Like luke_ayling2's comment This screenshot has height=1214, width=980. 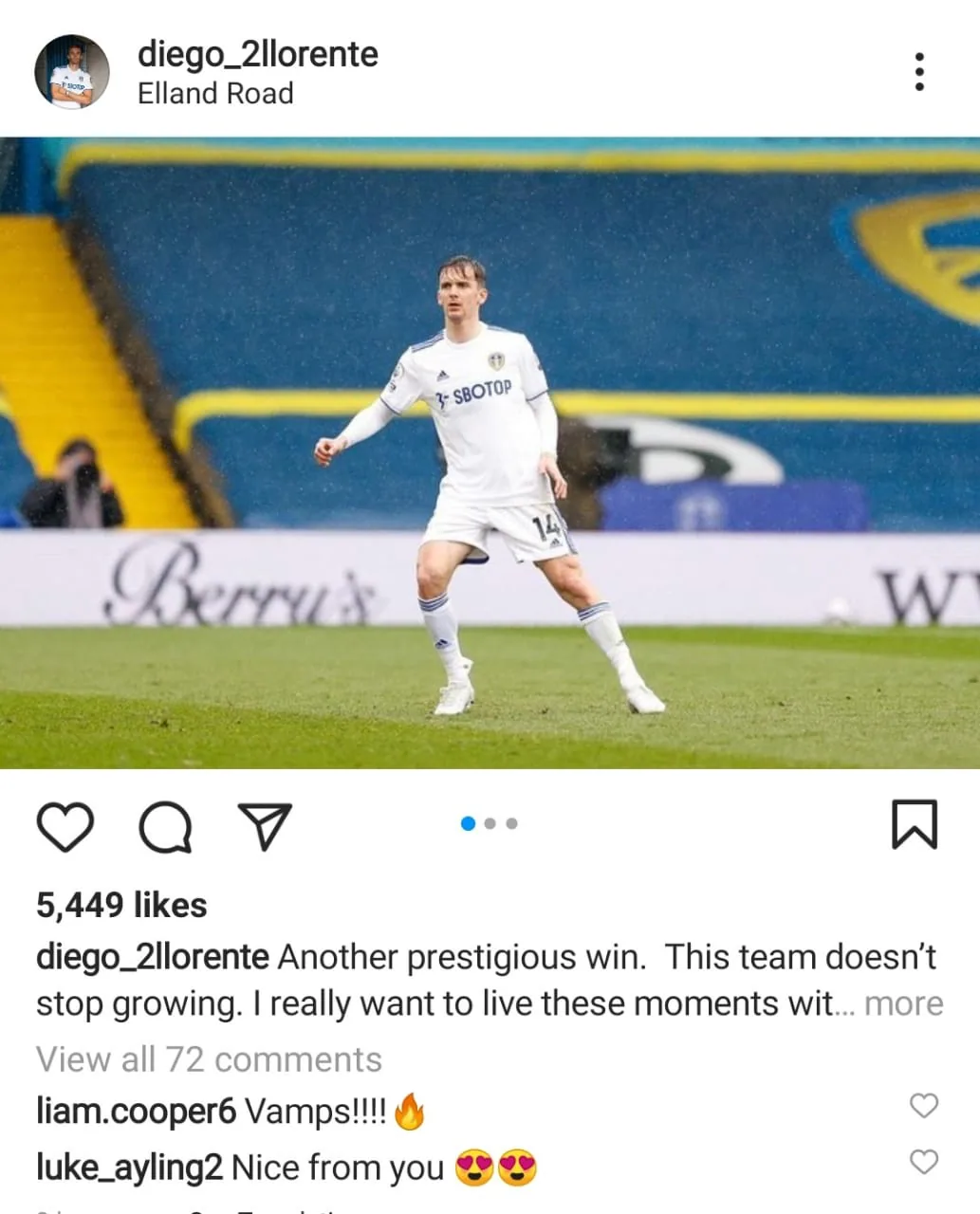tap(923, 1162)
